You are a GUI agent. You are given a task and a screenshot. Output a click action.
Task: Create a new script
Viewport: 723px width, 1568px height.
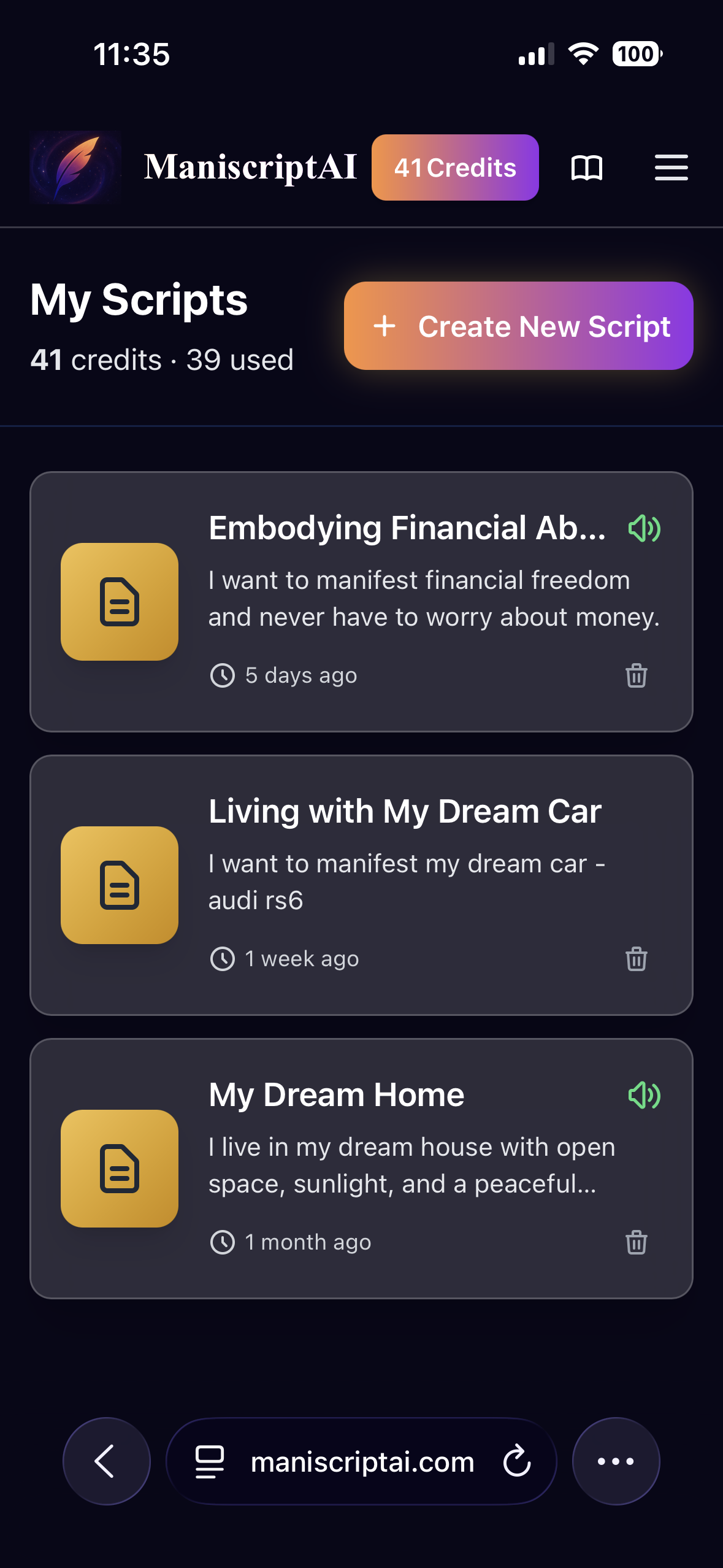518,326
